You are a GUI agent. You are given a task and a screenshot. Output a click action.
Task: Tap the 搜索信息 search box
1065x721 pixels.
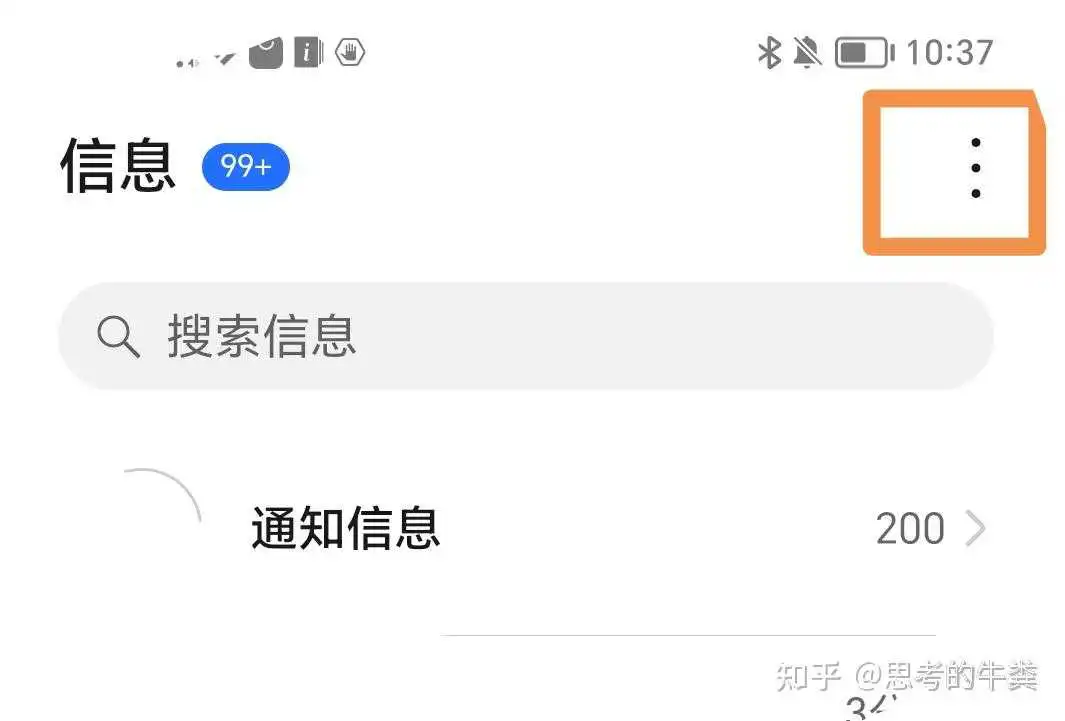[525, 337]
